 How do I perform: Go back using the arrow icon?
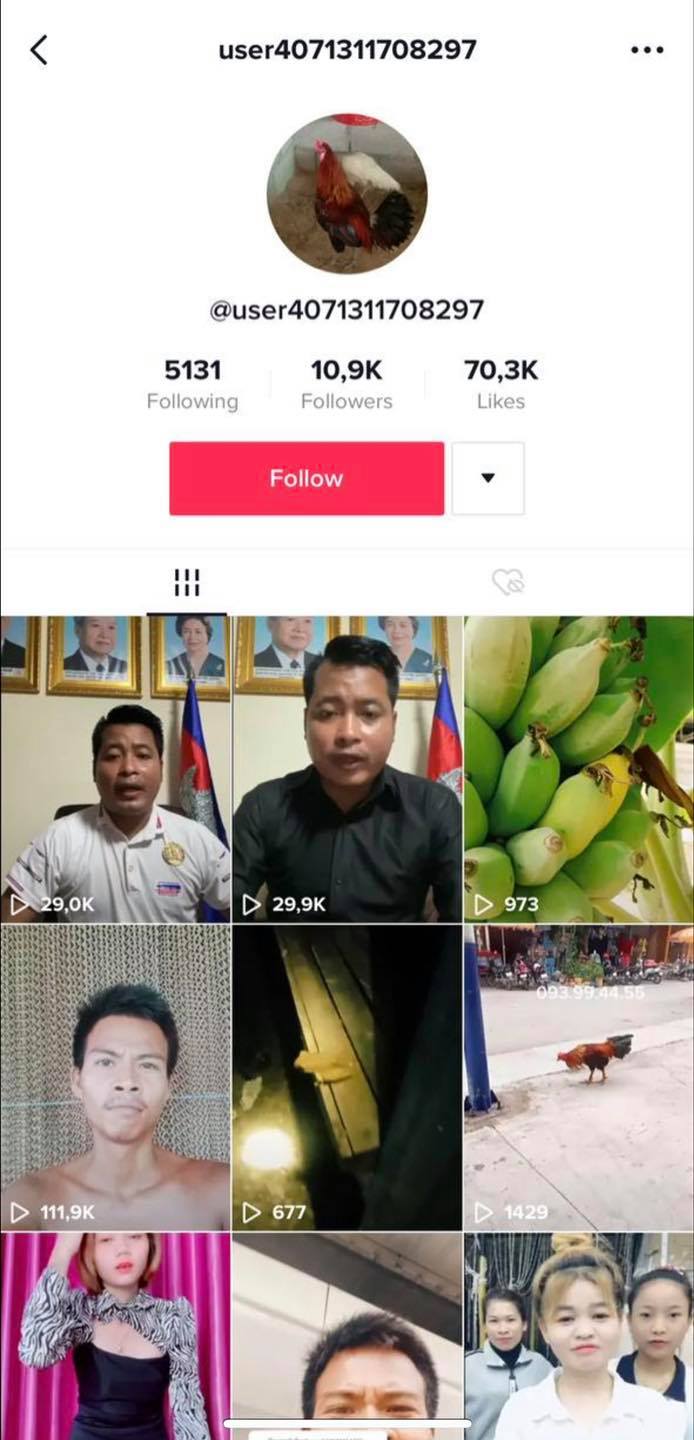coord(39,50)
